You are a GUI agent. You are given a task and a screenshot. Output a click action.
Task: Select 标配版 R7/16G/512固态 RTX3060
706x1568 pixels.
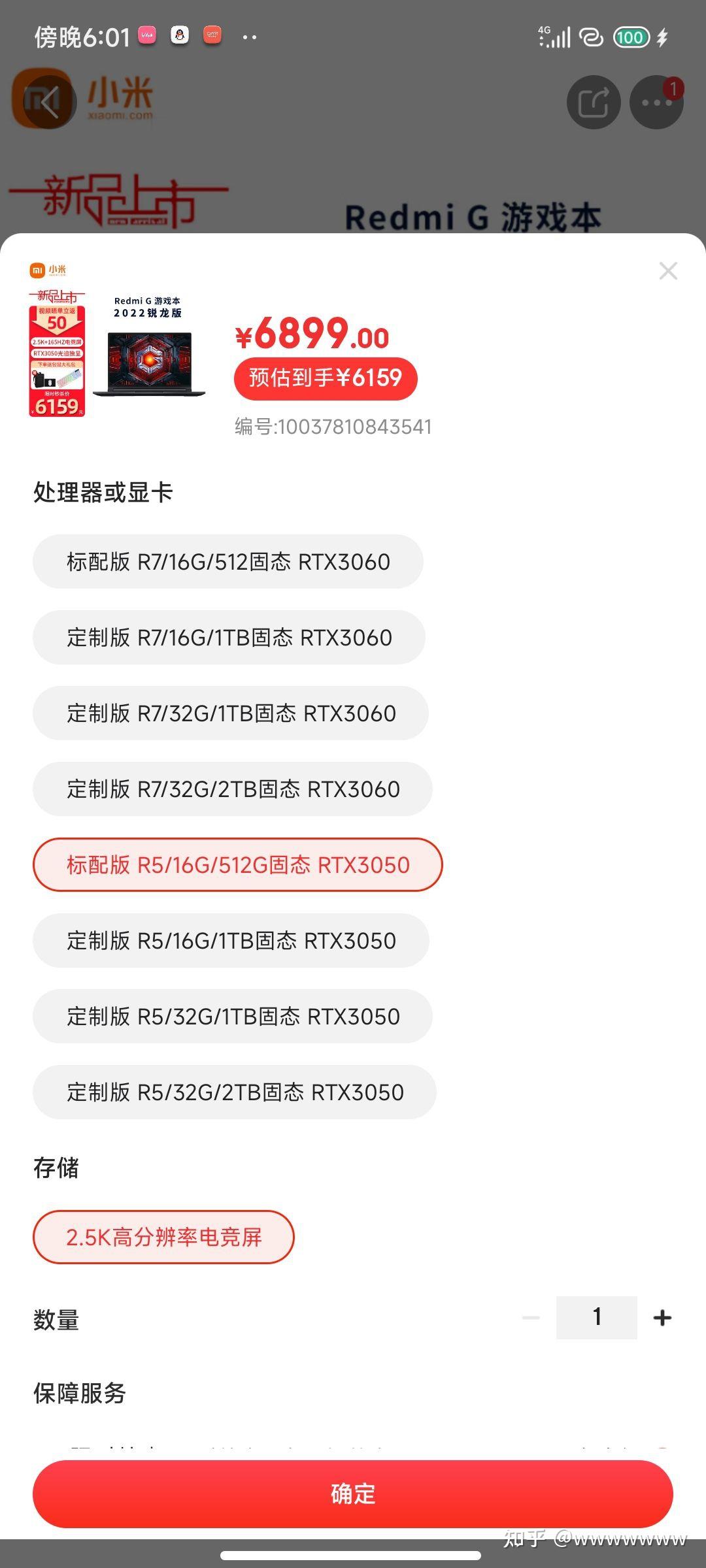(228, 562)
